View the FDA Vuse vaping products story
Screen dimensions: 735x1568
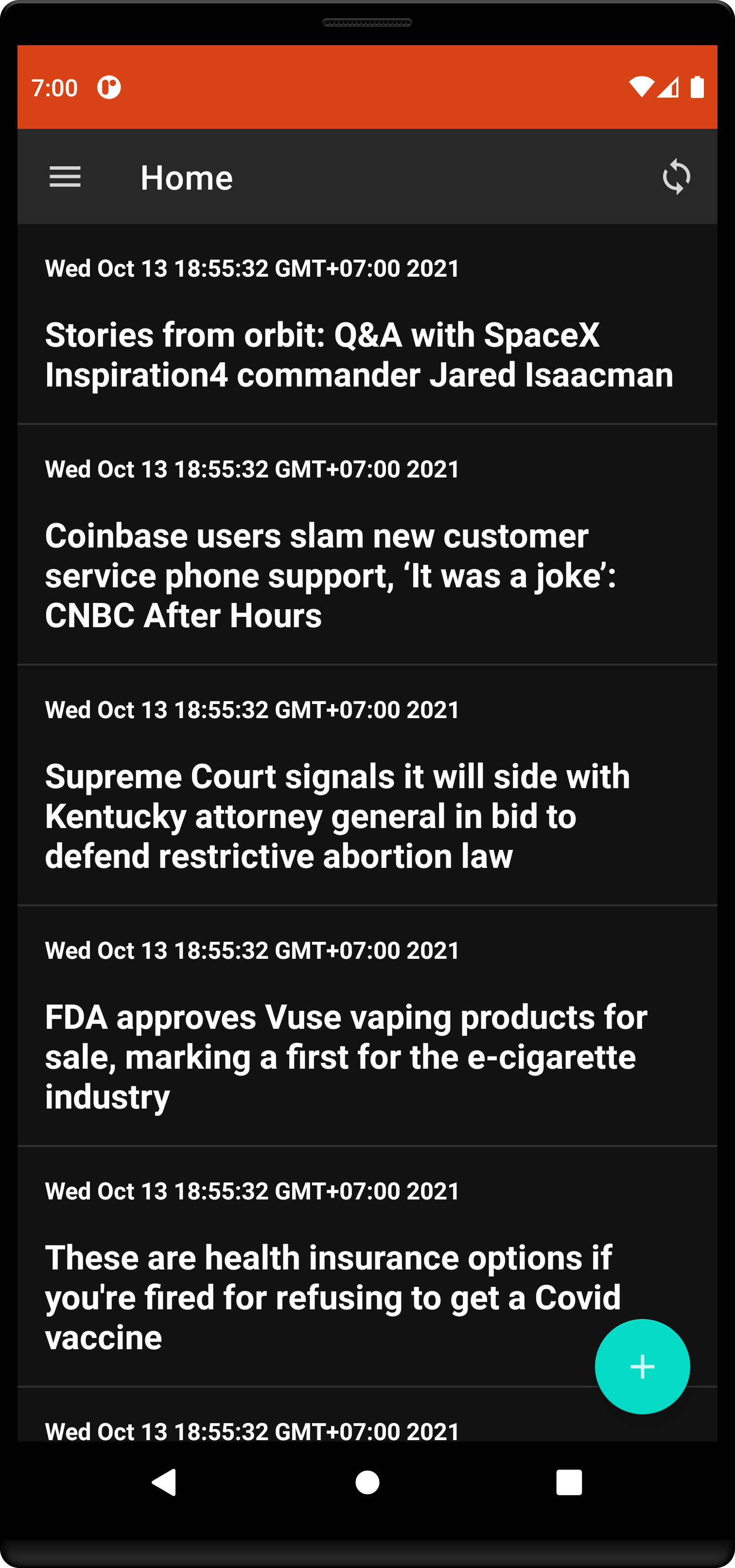pos(346,1056)
